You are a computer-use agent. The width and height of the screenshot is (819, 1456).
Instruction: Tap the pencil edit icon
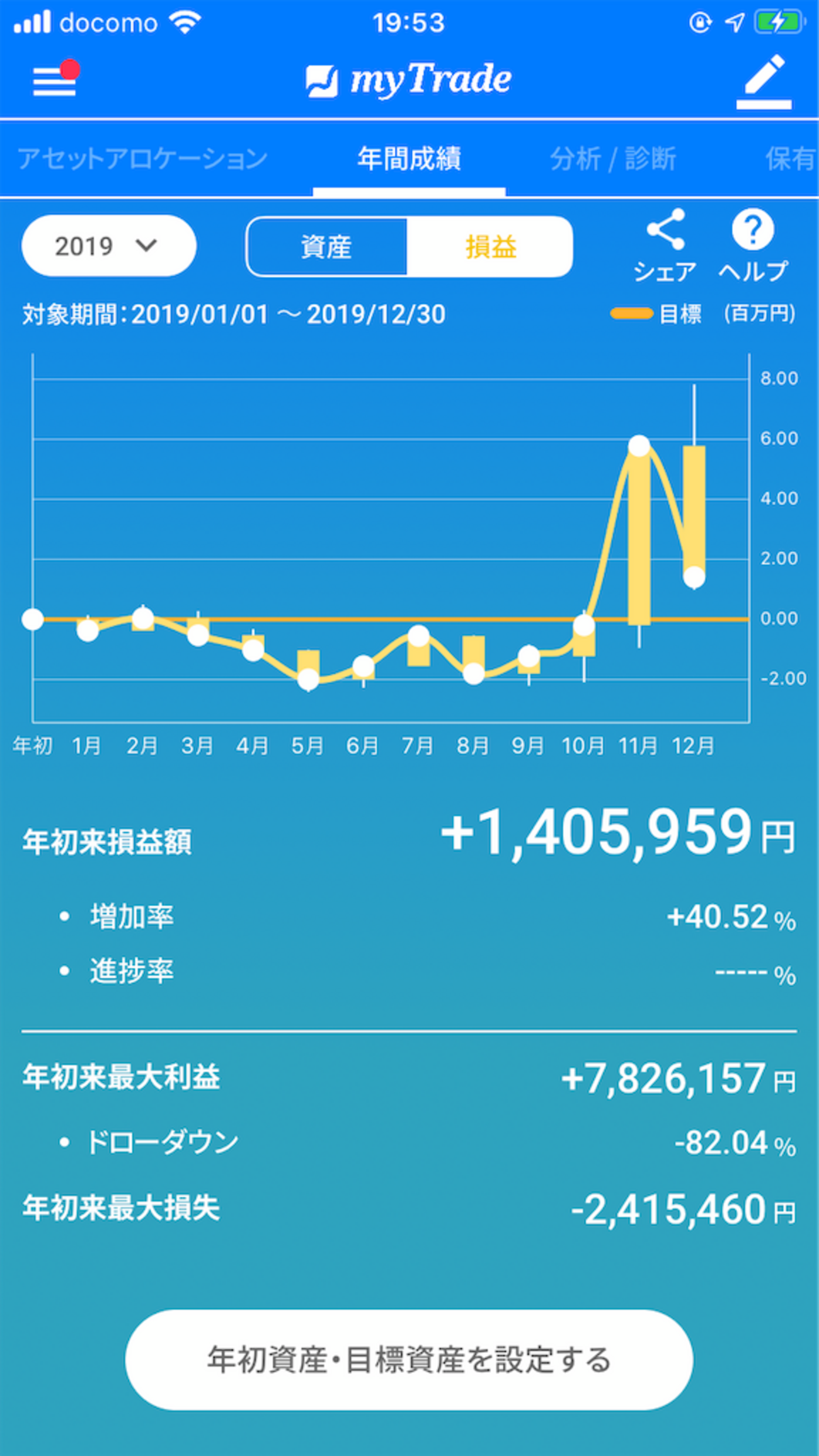[x=764, y=82]
